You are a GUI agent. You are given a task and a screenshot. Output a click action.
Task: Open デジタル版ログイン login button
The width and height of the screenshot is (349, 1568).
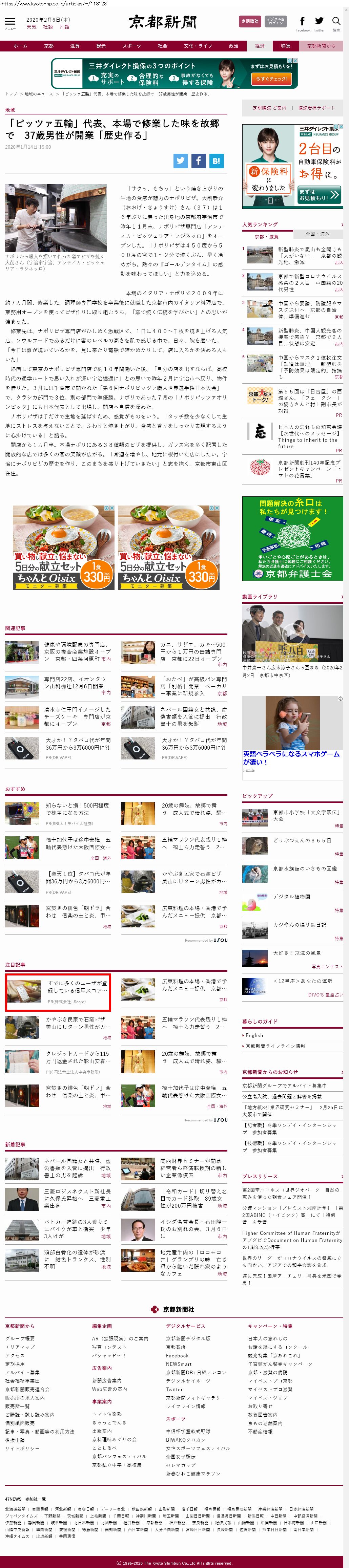275,21
